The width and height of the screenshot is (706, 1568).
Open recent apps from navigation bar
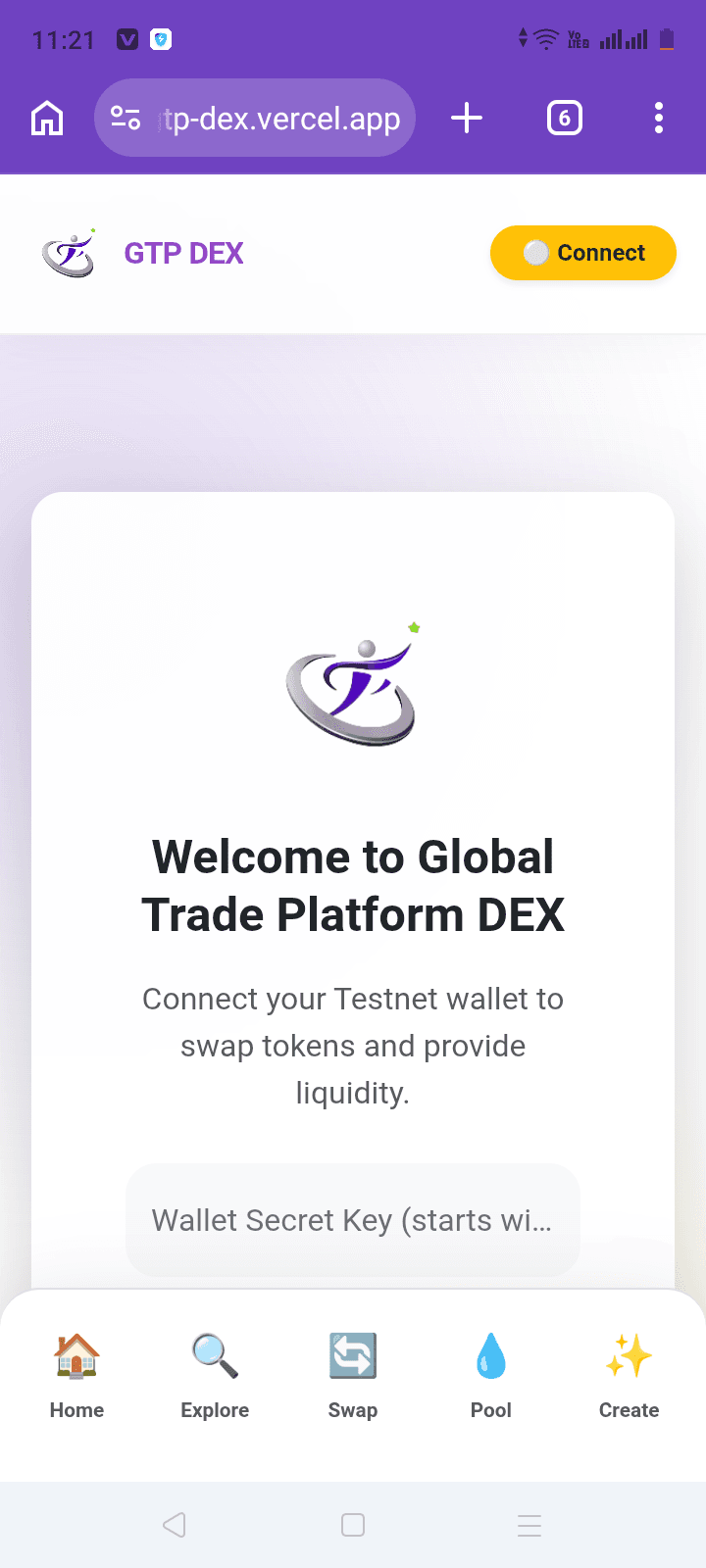pyautogui.click(x=529, y=1525)
